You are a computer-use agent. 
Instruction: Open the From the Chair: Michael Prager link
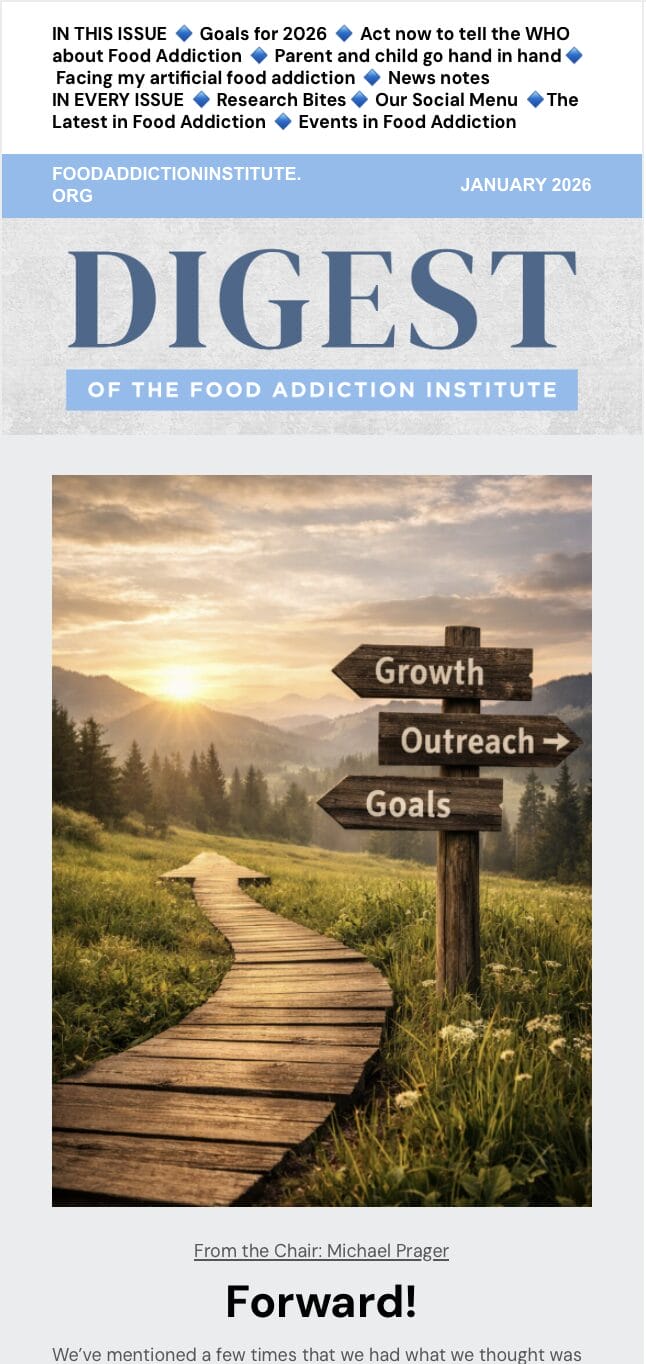[x=321, y=1251]
